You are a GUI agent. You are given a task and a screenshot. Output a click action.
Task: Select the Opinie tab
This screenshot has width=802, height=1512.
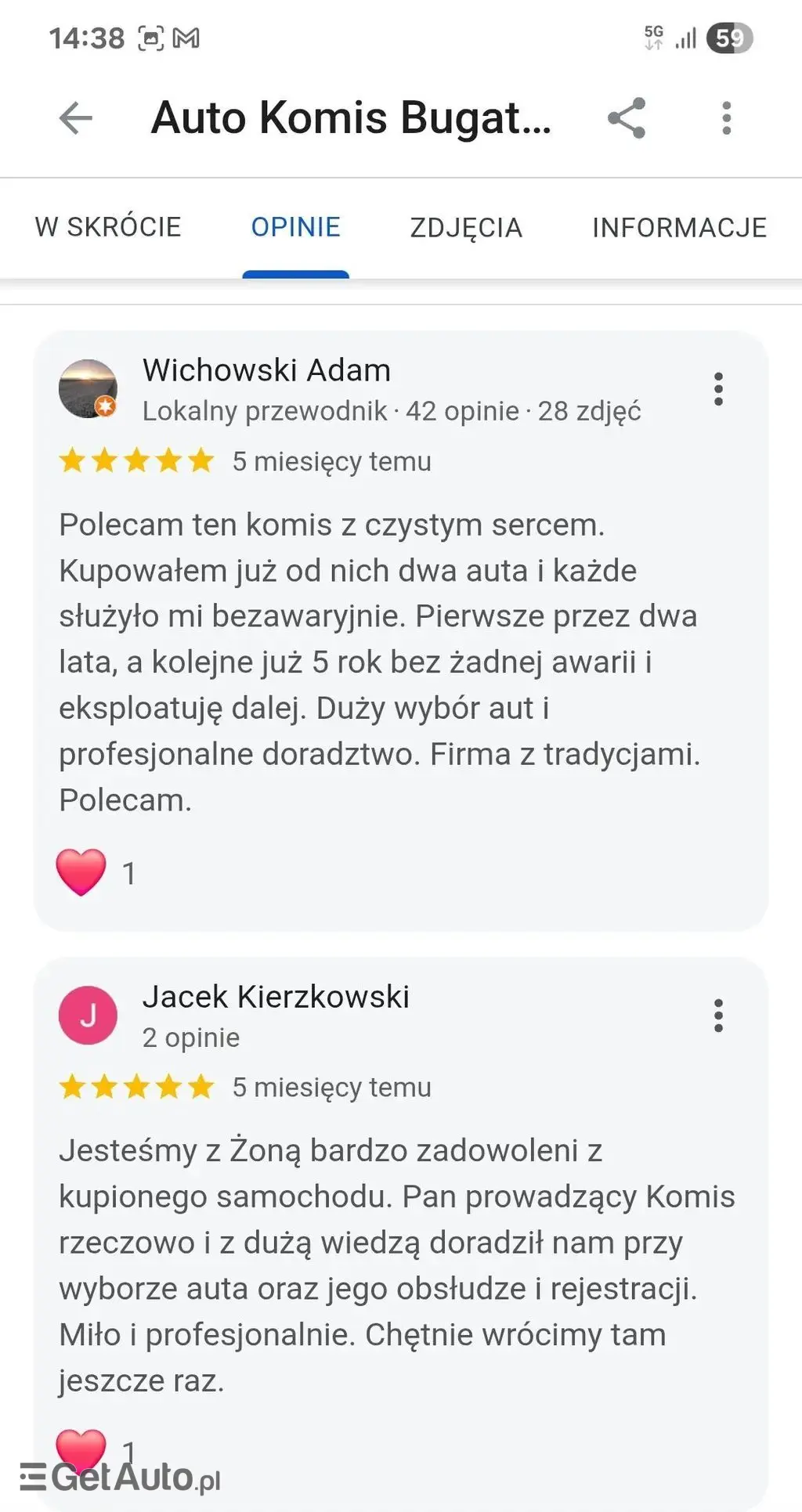click(x=295, y=227)
